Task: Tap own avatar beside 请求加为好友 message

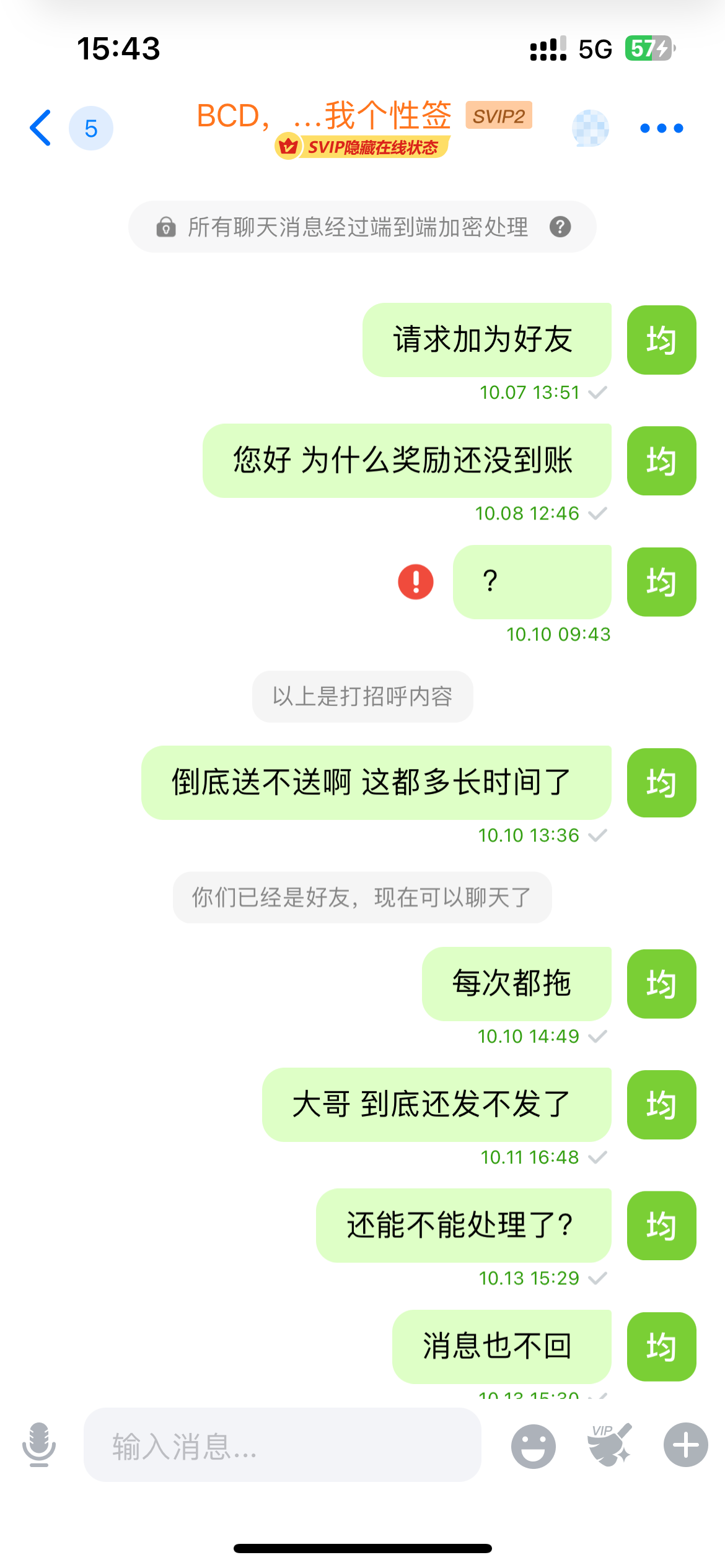Action: tap(661, 340)
